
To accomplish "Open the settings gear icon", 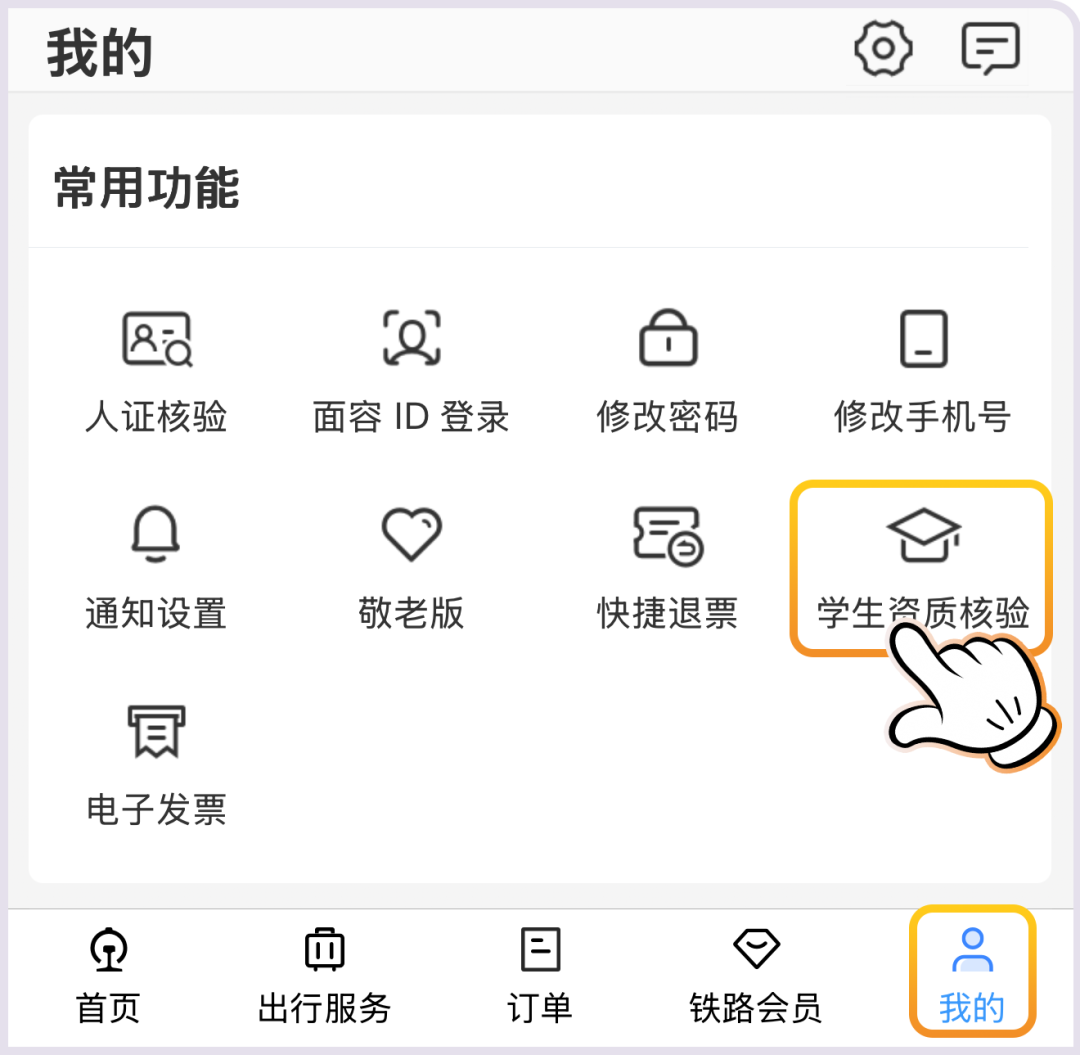I will (883, 49).
